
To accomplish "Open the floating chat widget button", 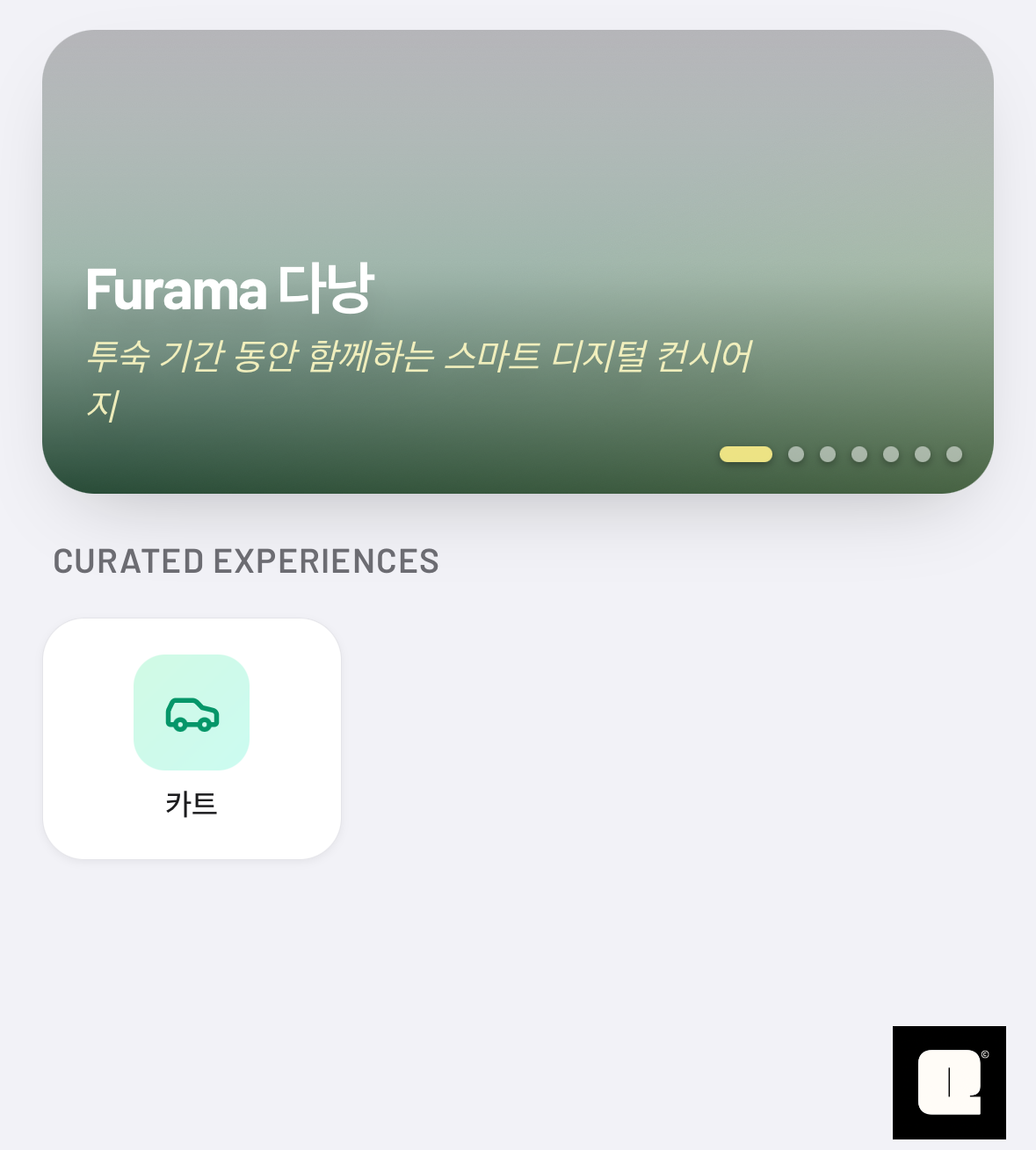I will click(x=949, y=1082).
